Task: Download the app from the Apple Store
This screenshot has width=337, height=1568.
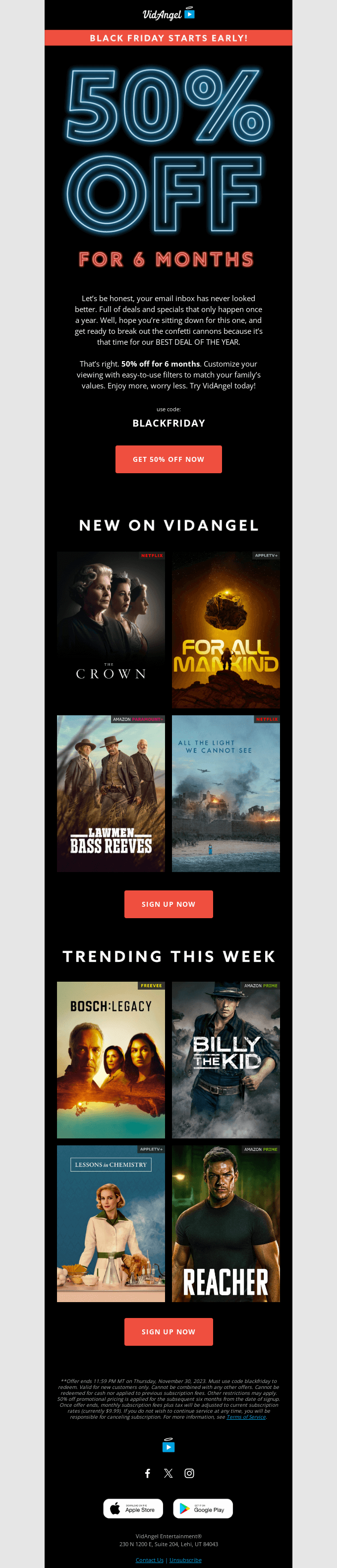Action: click(x=133, y=1509)
